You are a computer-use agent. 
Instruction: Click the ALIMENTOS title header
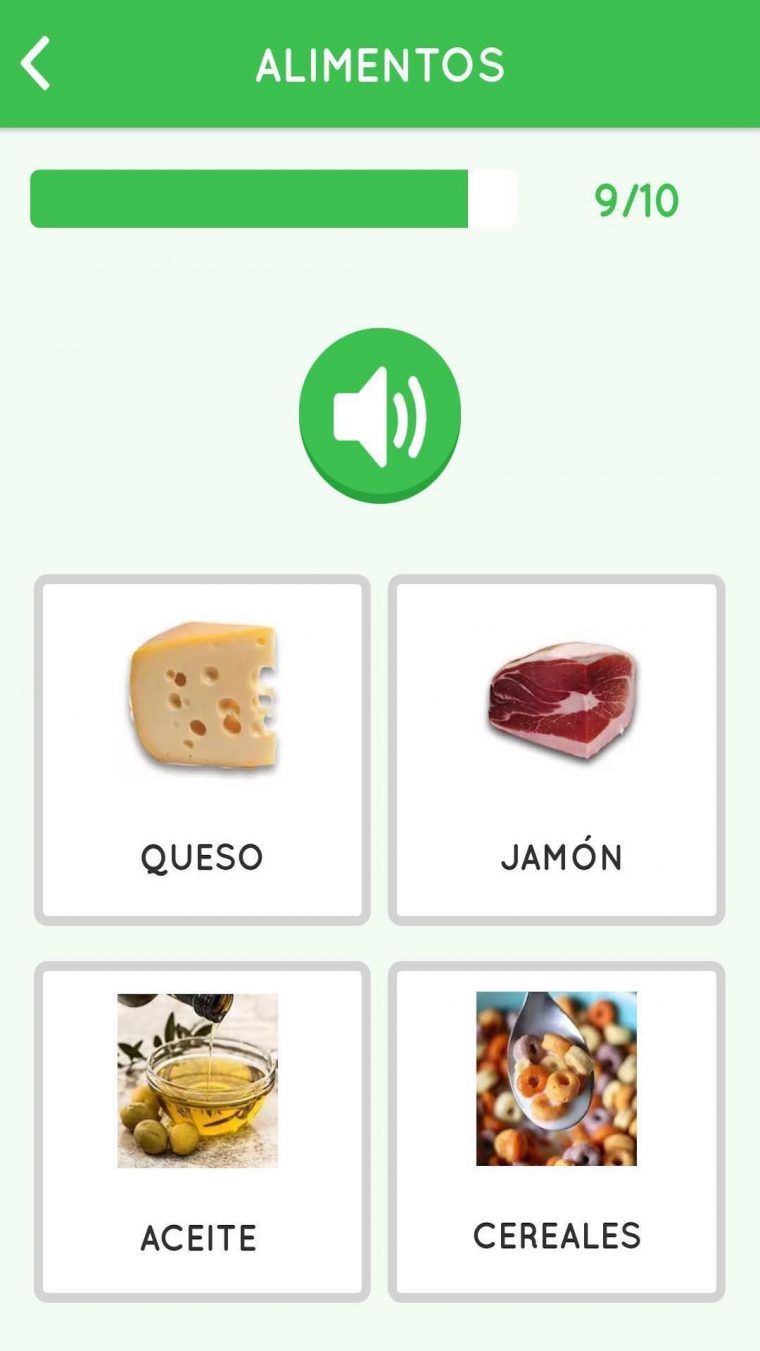pos(380,64)
